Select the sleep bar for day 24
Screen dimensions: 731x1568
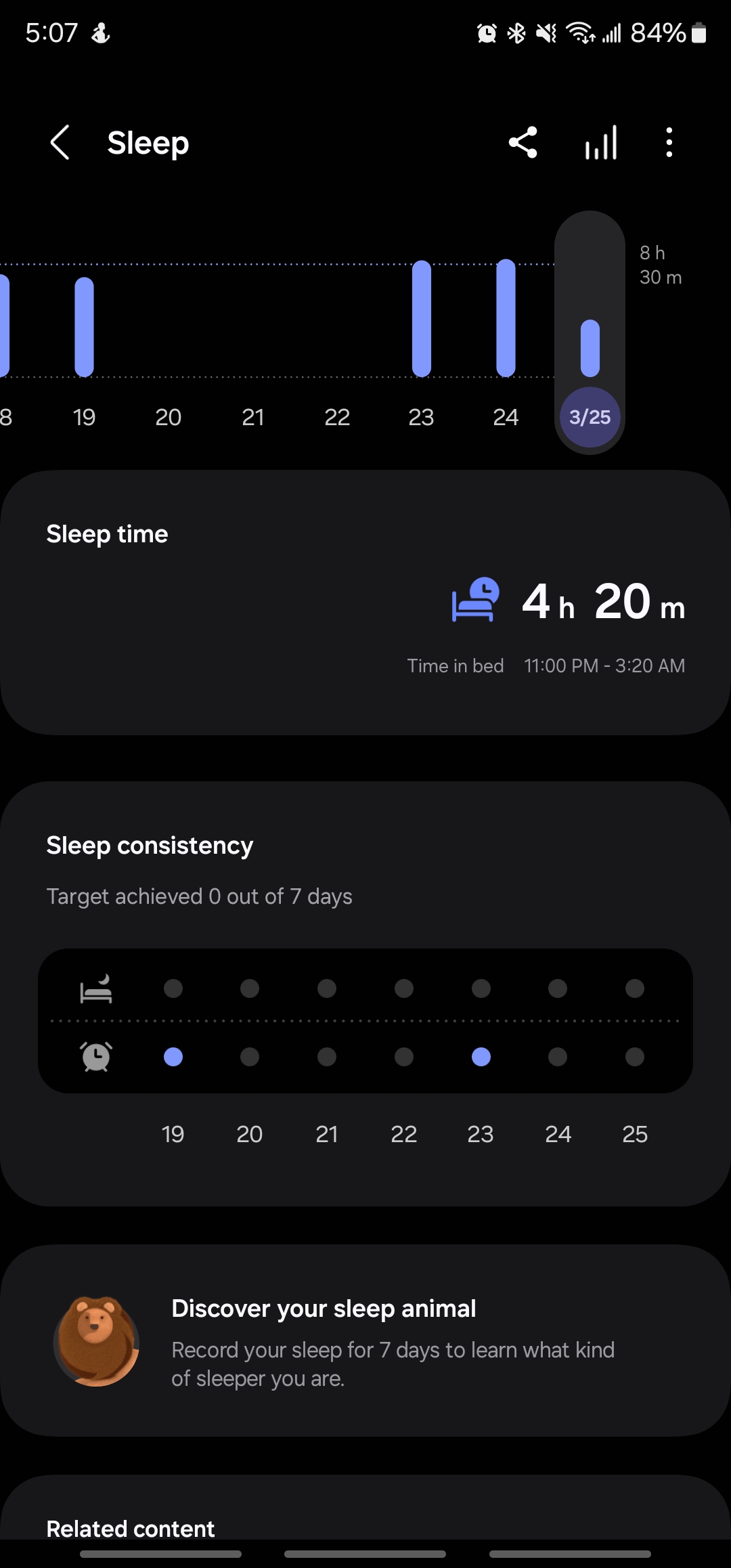[506, 318]
